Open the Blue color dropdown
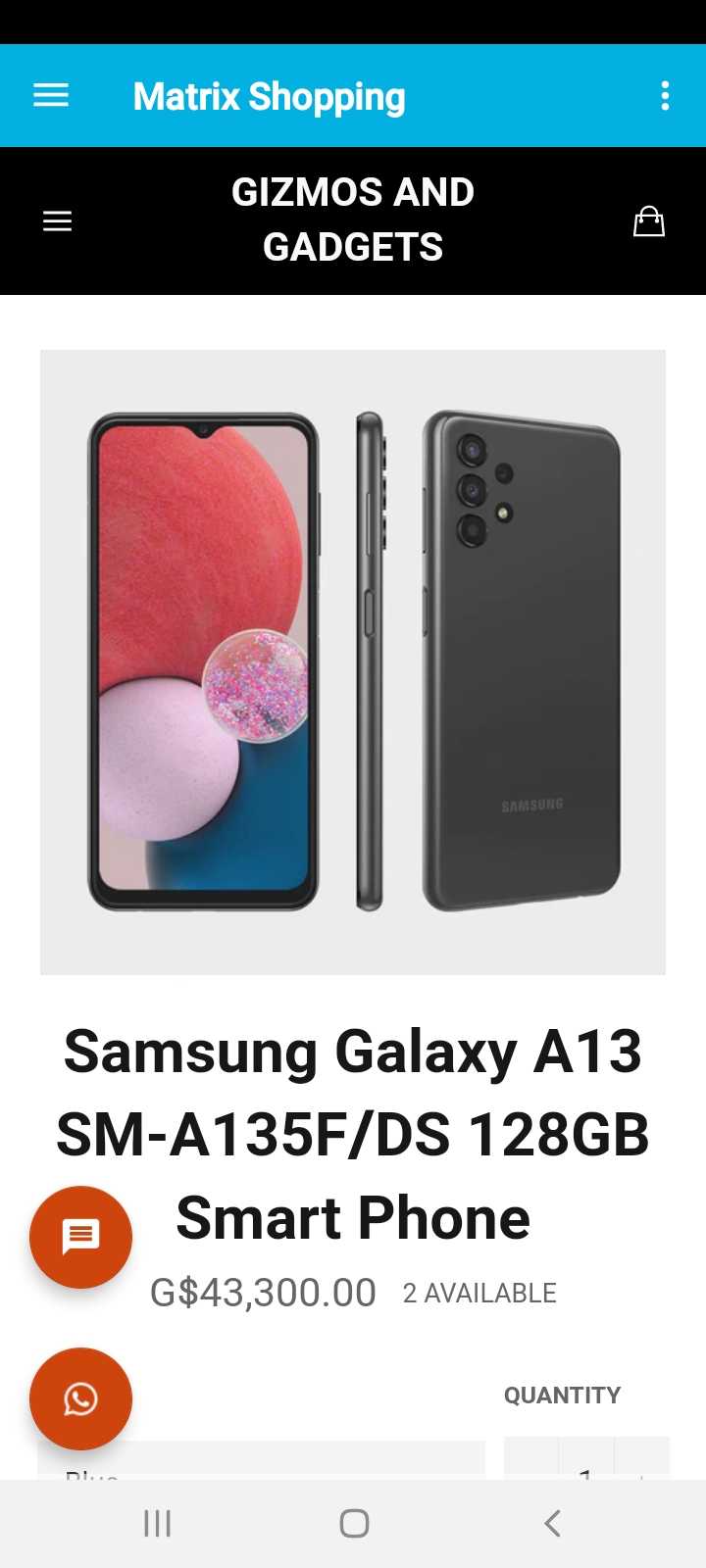The width and height of the screenshot is (706, 1568). click(261, 1462)
